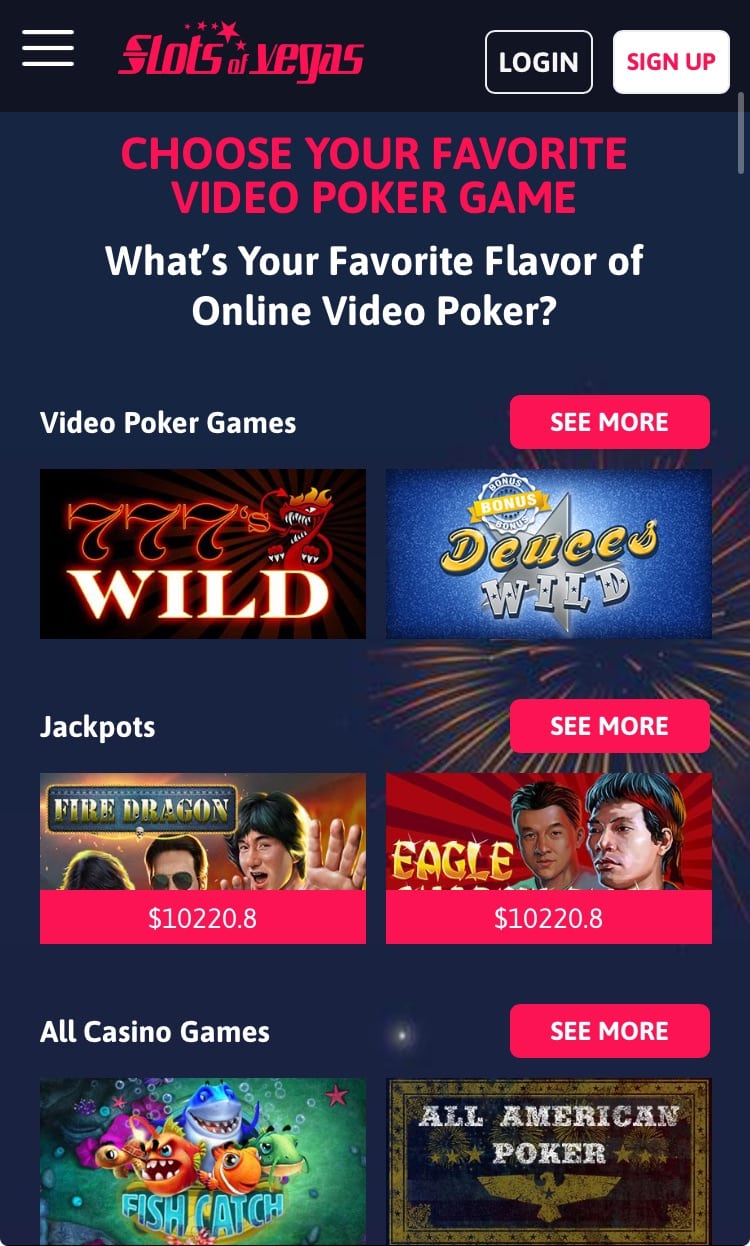750x1246 pixels.
Task: See more All Casino Games
Action: pos(609,1031)
